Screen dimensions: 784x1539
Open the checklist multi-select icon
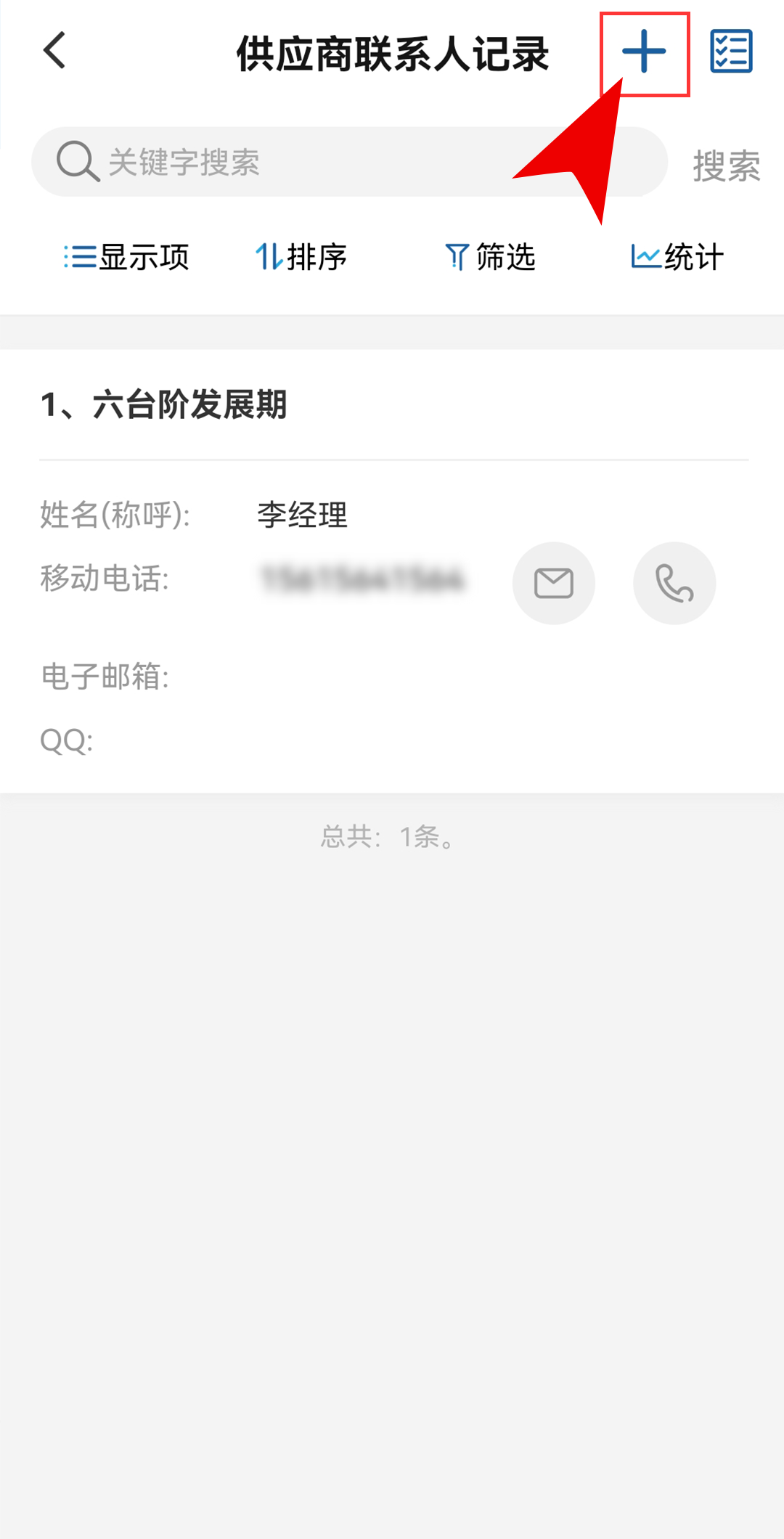(731, 52)
